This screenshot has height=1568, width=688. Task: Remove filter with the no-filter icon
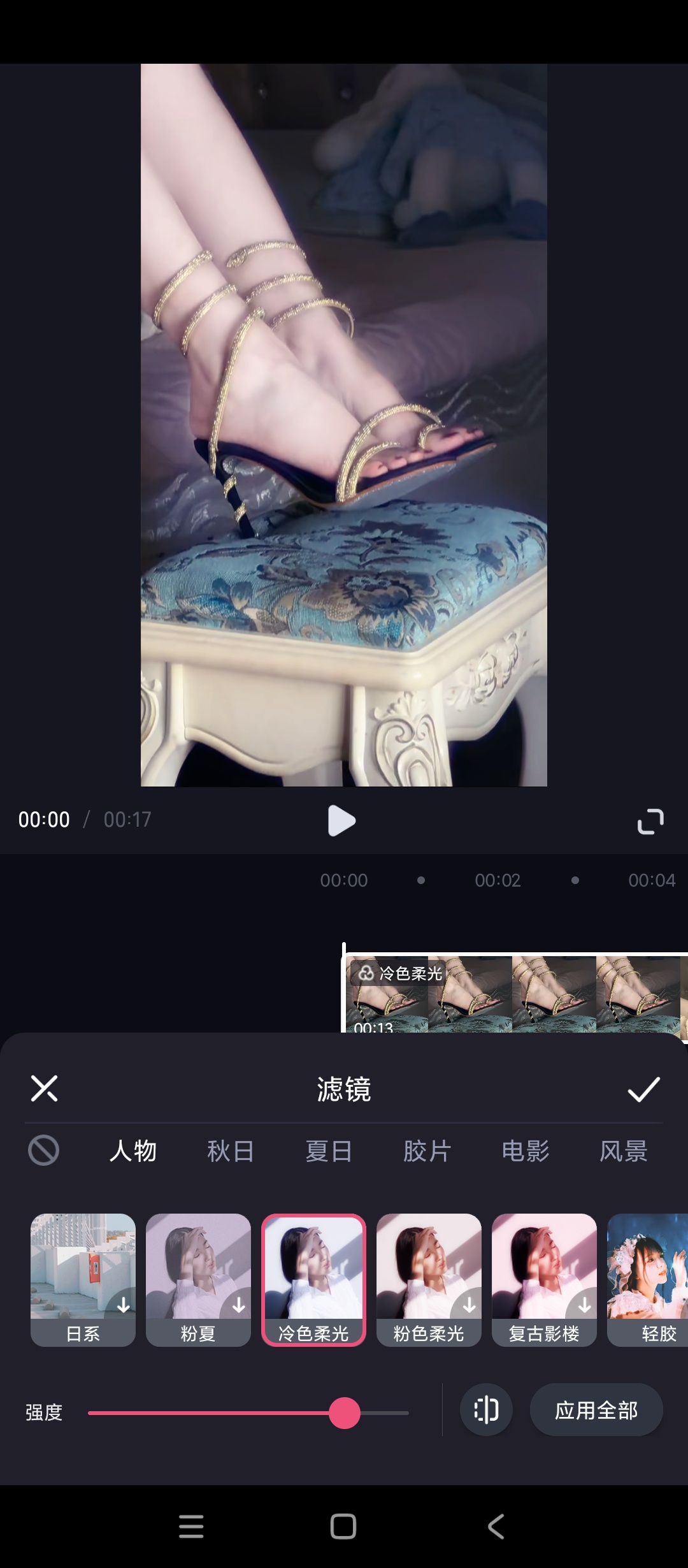(x=44, y=1151)
